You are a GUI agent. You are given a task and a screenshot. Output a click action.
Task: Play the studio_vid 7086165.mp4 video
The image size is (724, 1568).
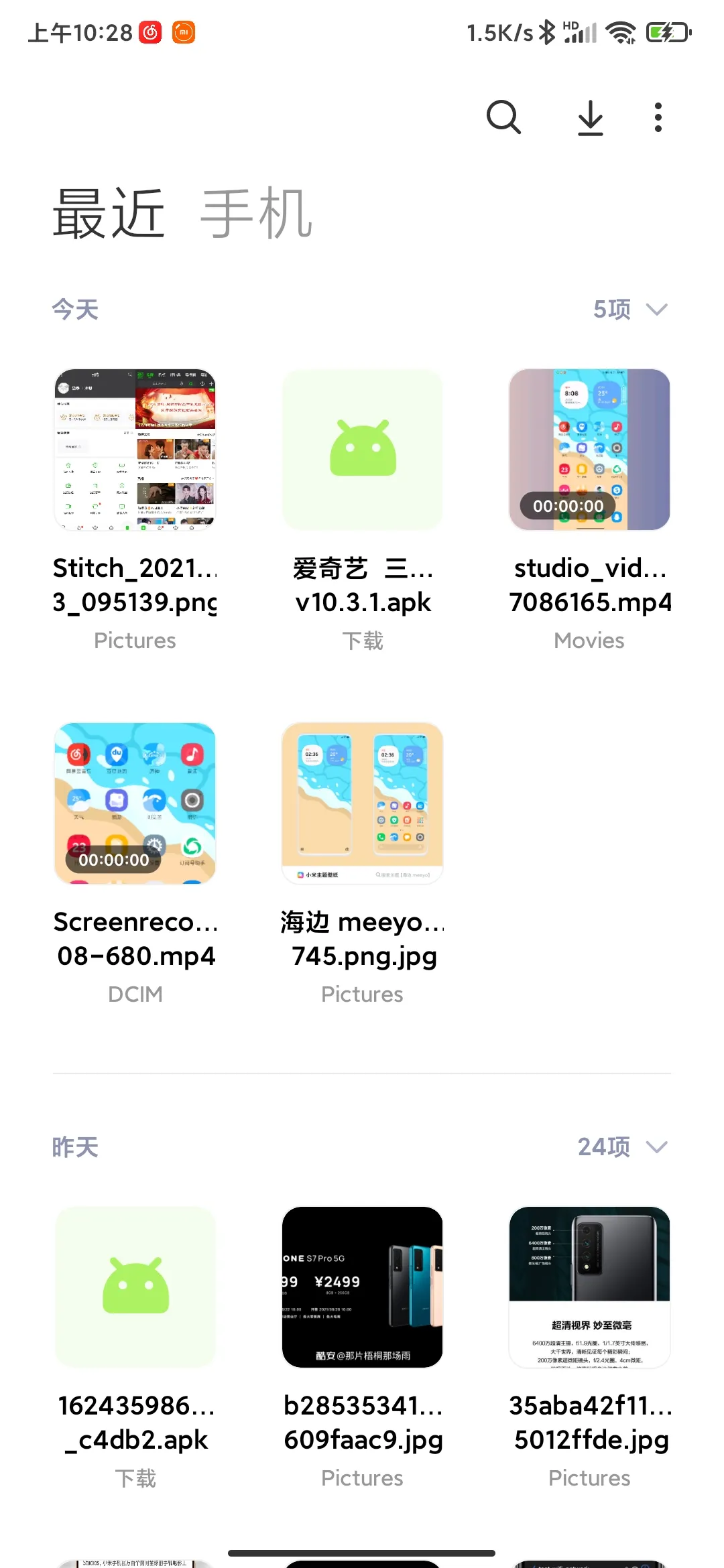point(590,450)
